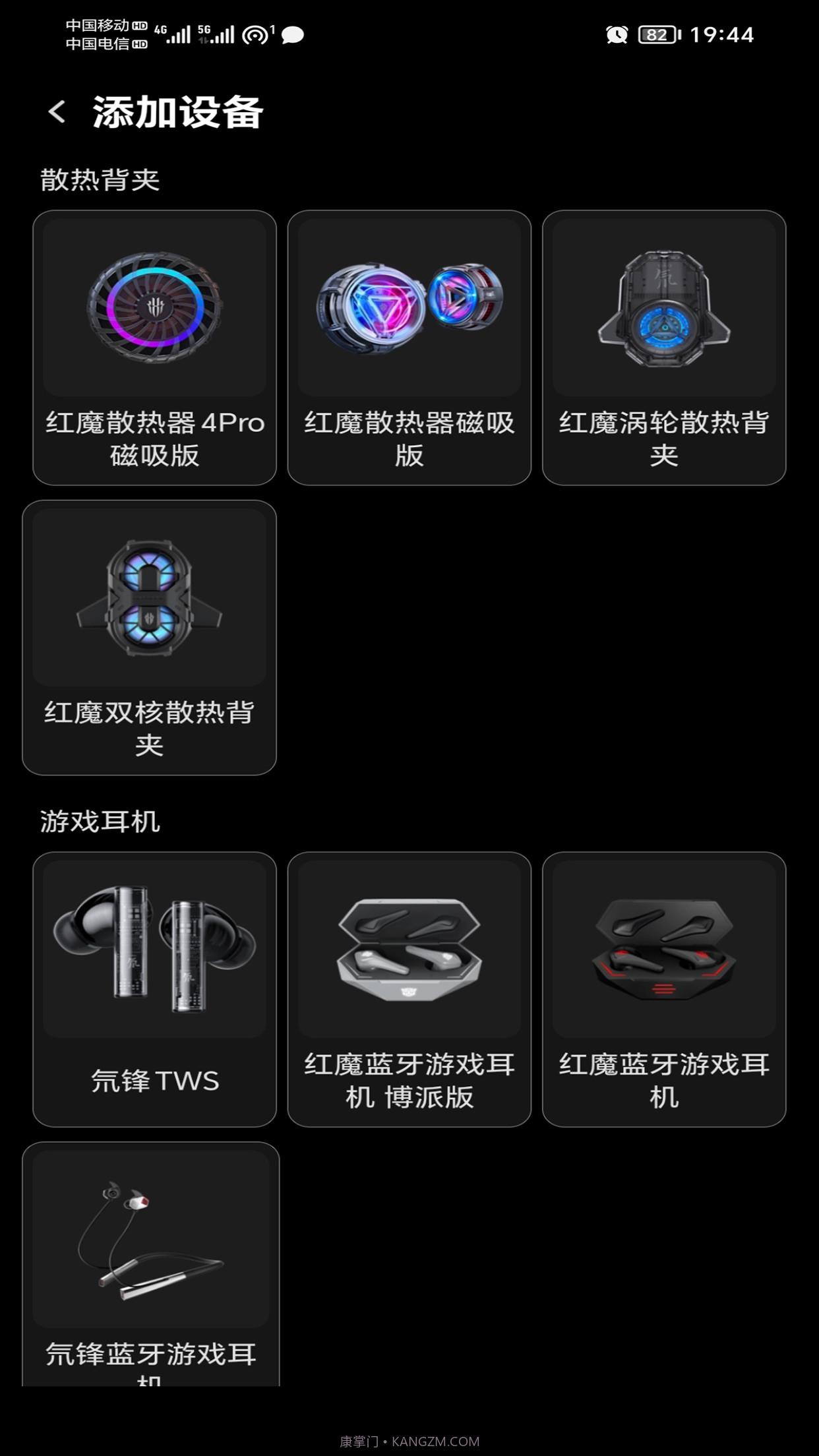The width and height of the screenshot is (819, 1456).
Task: Tap the battery indicator in status bar
Action: (x=655, y=34)
